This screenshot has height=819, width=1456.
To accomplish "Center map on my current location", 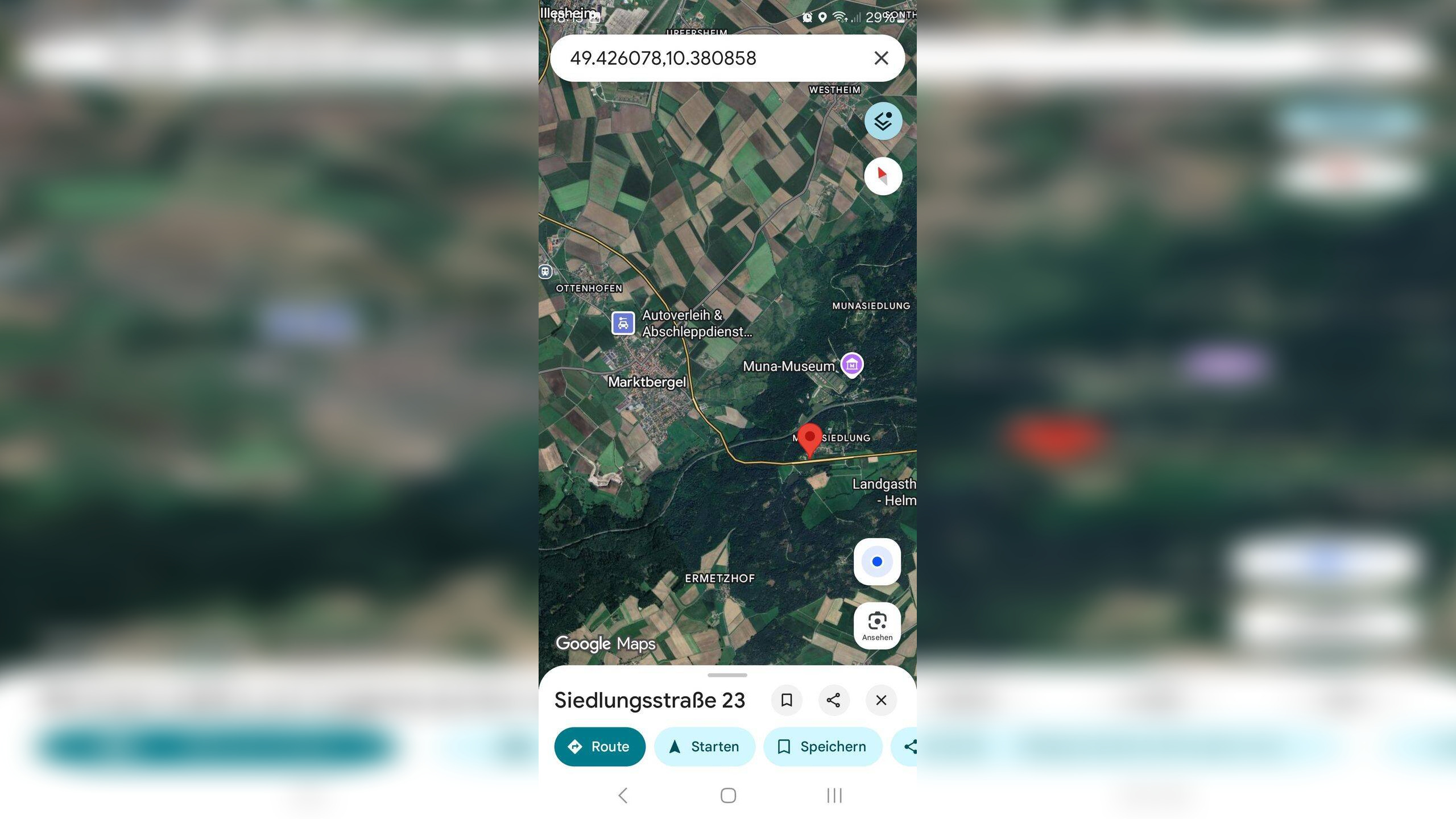I will click(x=877, y=562).
